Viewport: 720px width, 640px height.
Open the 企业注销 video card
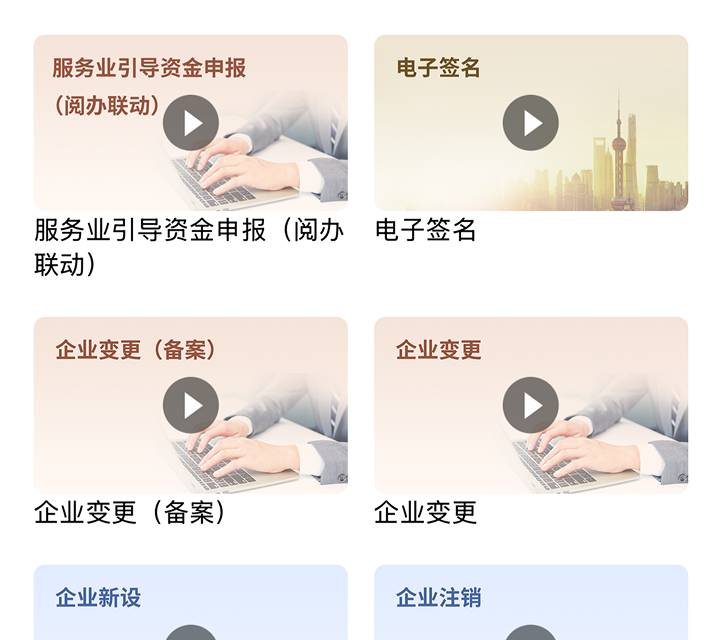coord(531,605)
